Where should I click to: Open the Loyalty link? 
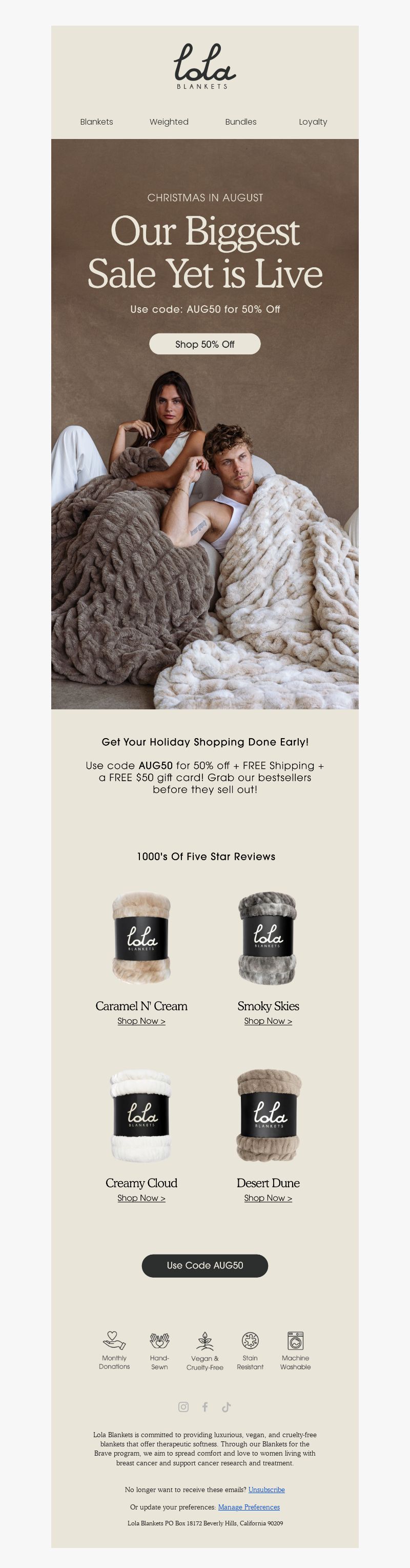click(x=313, y=122)
